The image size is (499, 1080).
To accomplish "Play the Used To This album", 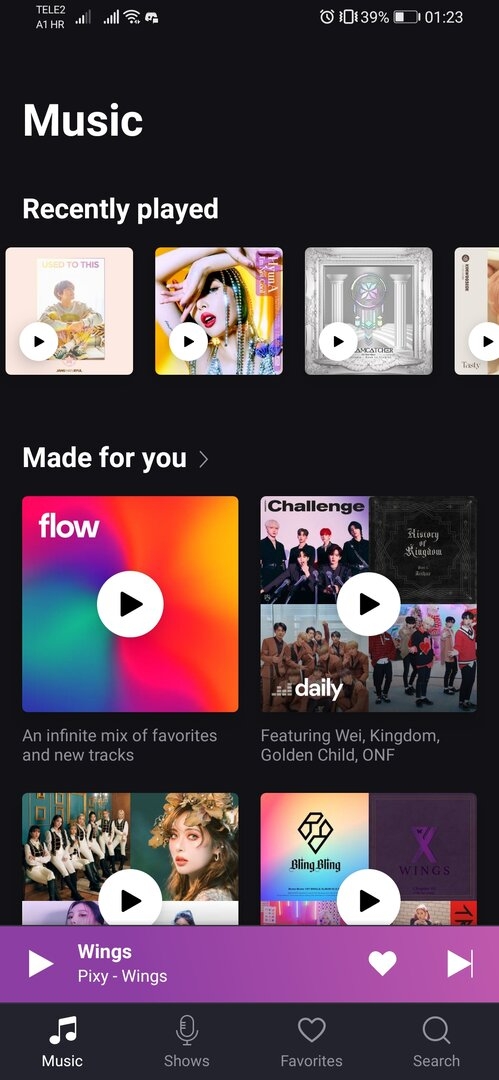I will (39, 341).
